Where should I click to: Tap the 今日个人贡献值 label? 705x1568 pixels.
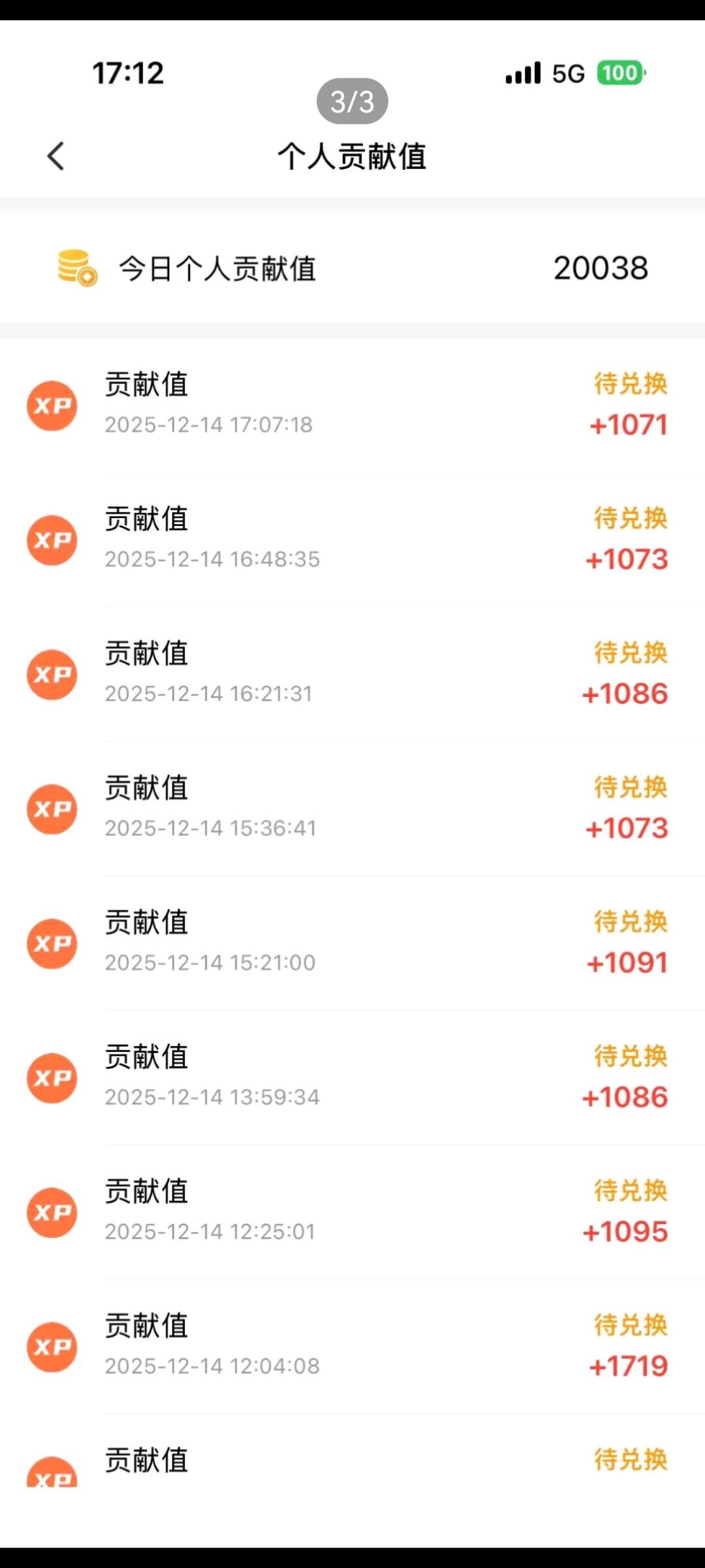pos(217,268)
